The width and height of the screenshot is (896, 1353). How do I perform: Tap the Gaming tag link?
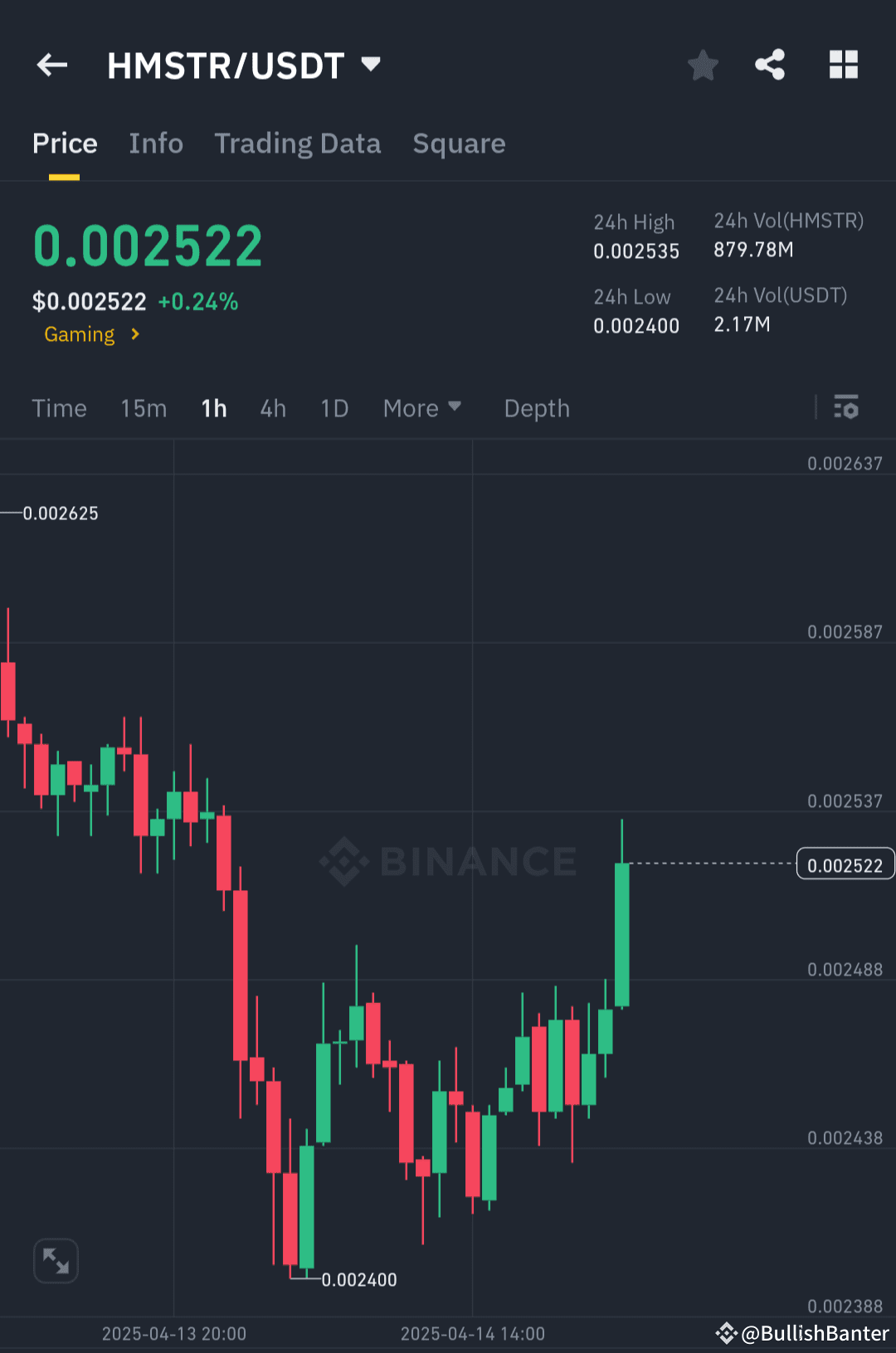(80, 334)
